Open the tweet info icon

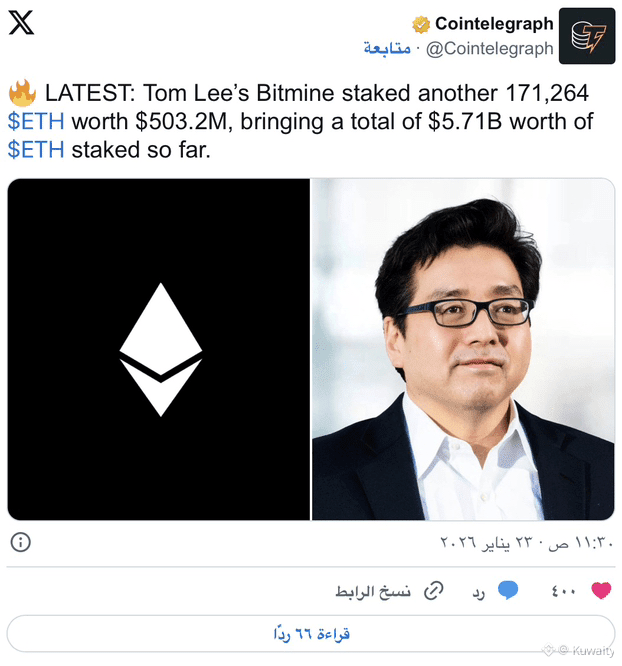21,542
